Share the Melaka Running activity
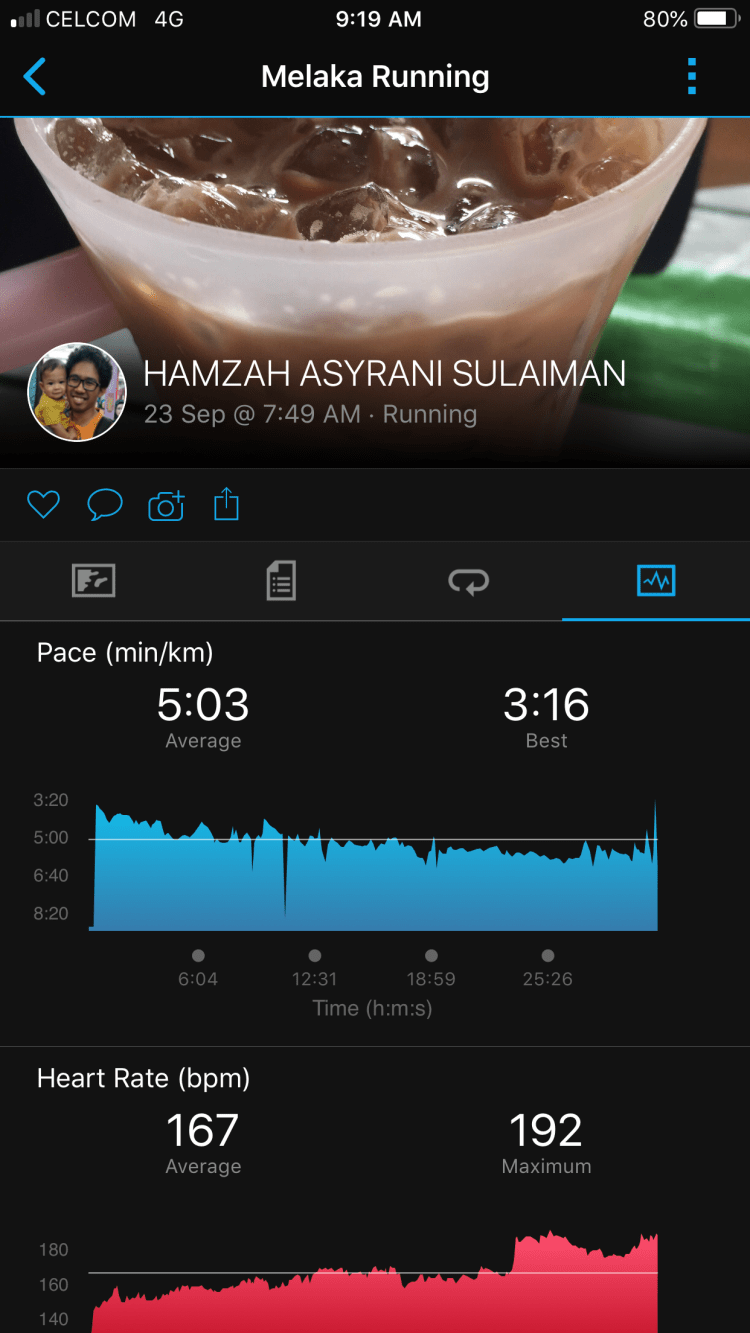This screenshot has width=750, height=1333. coord(227,503)
